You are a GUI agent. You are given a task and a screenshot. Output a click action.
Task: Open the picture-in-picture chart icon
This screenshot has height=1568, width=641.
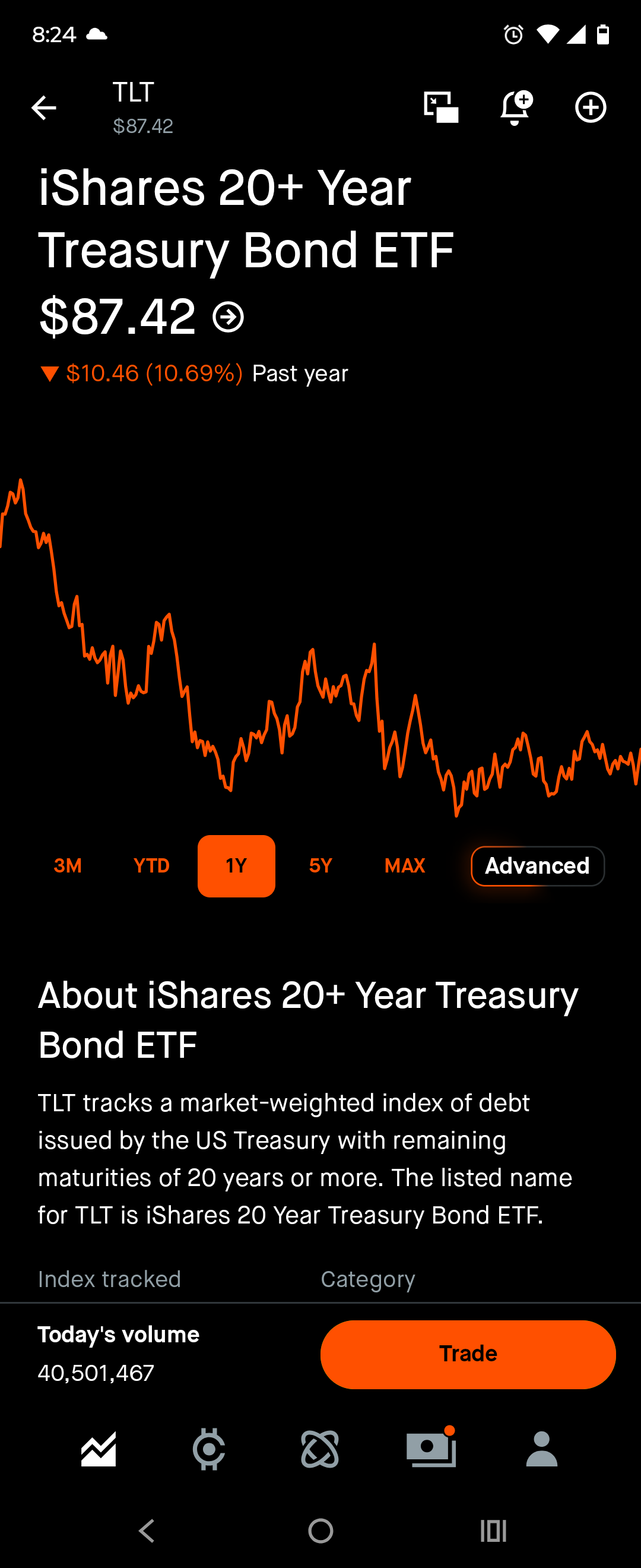pyautogui.click(x=441, y=108)
